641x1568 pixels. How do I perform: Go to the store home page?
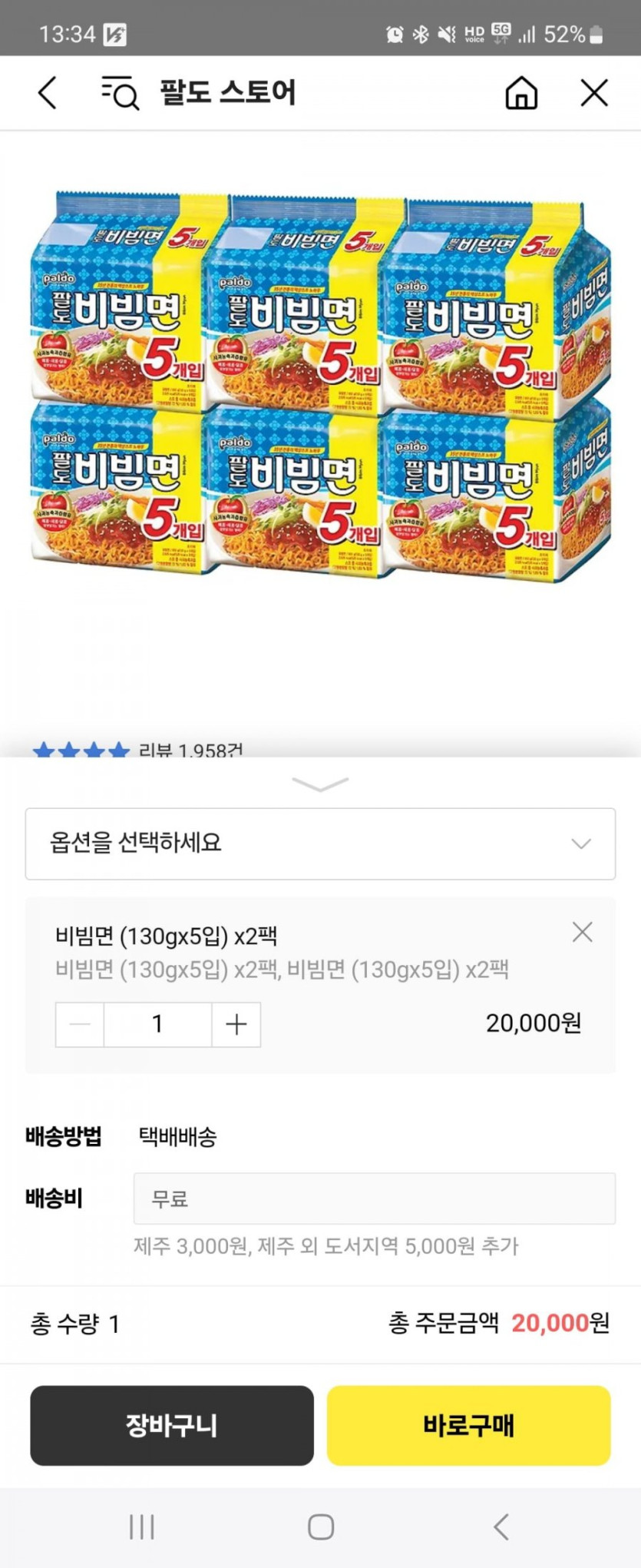click(x=521, y=94)
